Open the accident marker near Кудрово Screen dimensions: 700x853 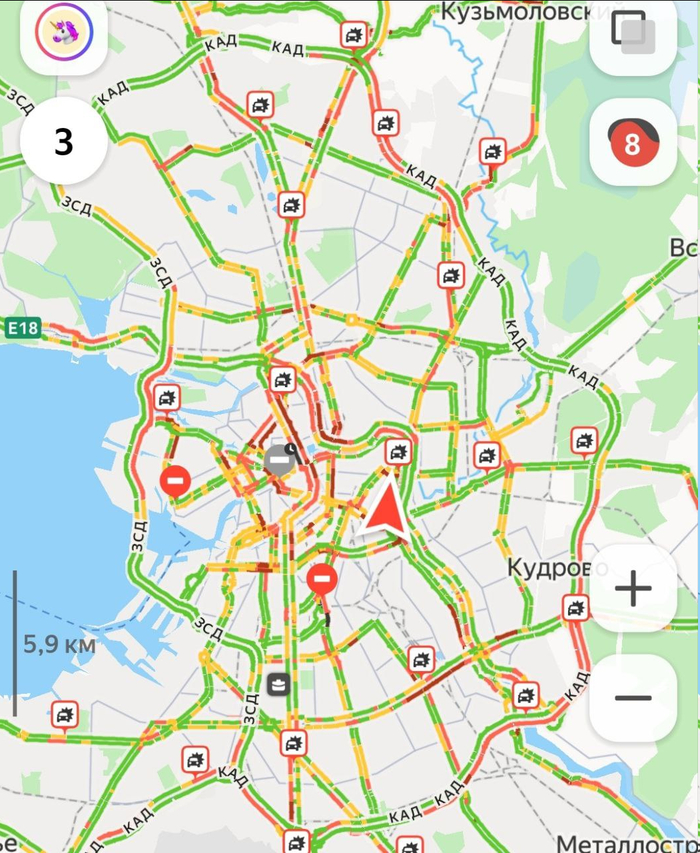(575, 607)
